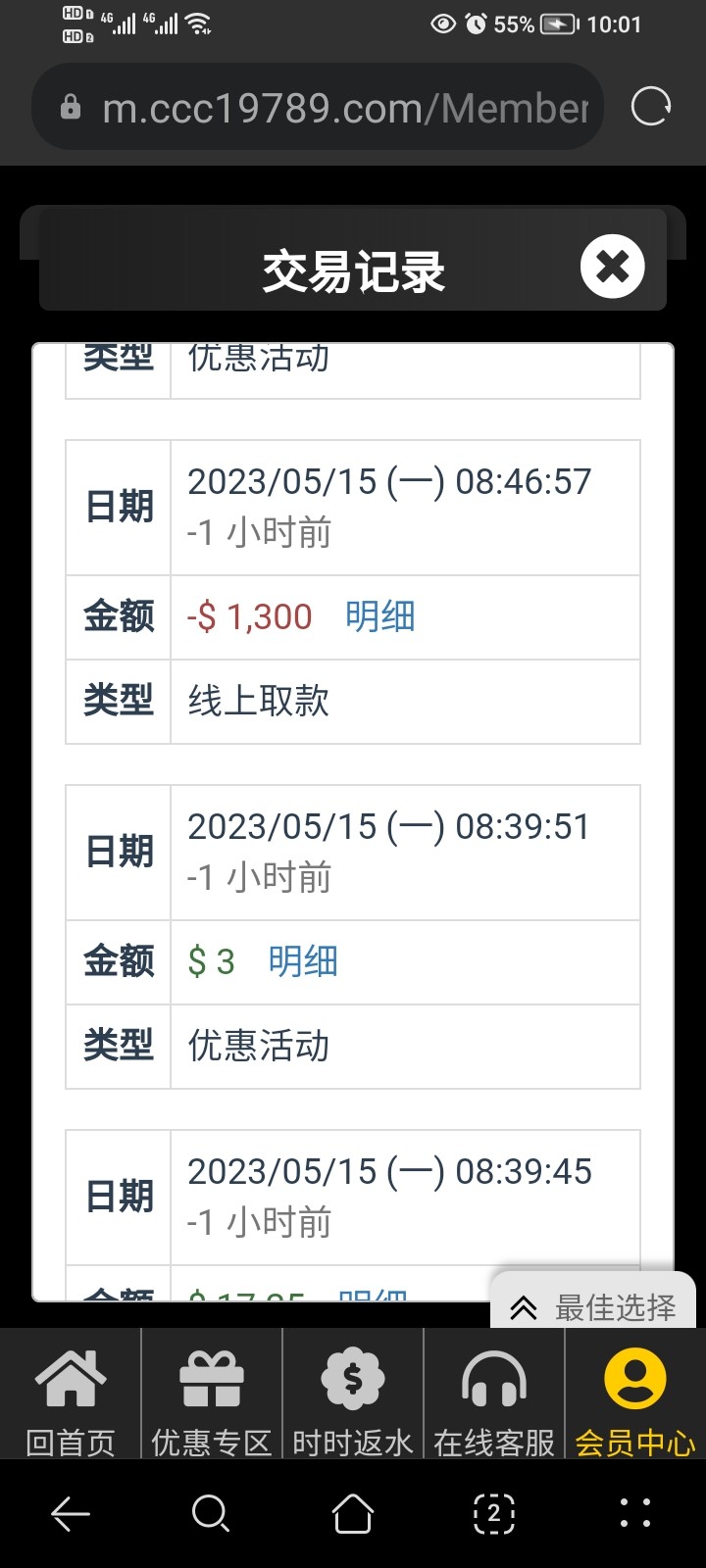
Task: Open 明细 for the -$1,300 withdrawal
Action: 379,615
